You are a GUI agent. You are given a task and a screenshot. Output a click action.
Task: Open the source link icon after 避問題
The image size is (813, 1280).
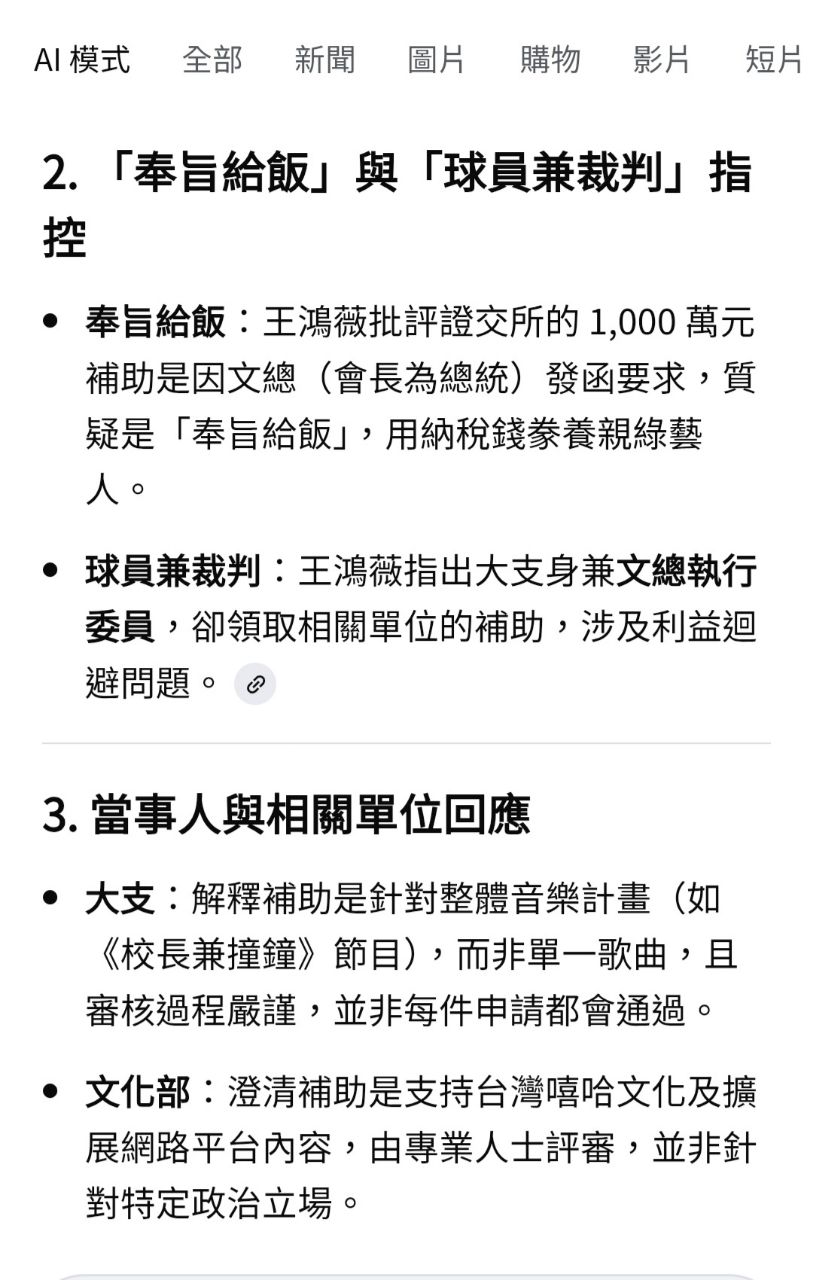[x=255, y=685]
